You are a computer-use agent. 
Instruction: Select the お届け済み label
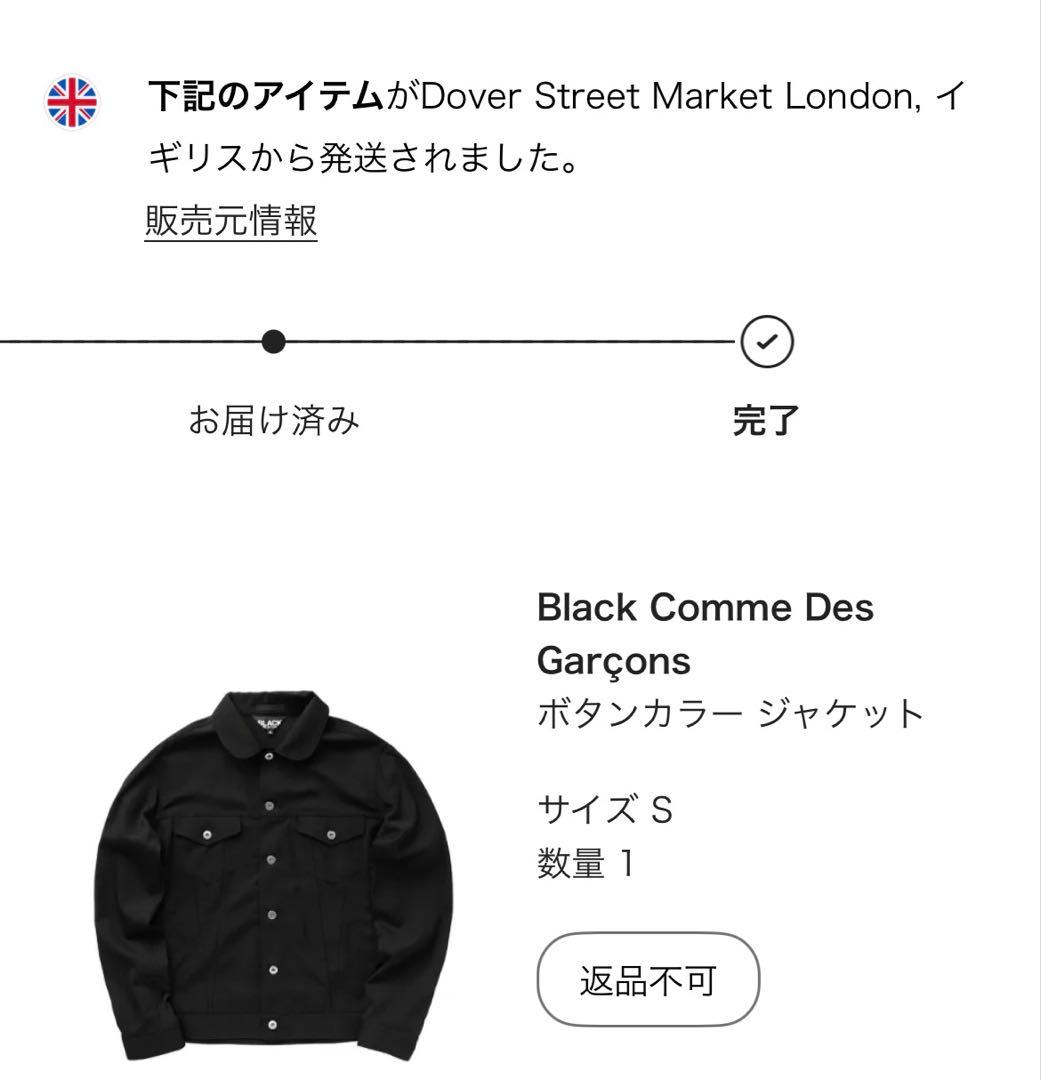(273, 421)
